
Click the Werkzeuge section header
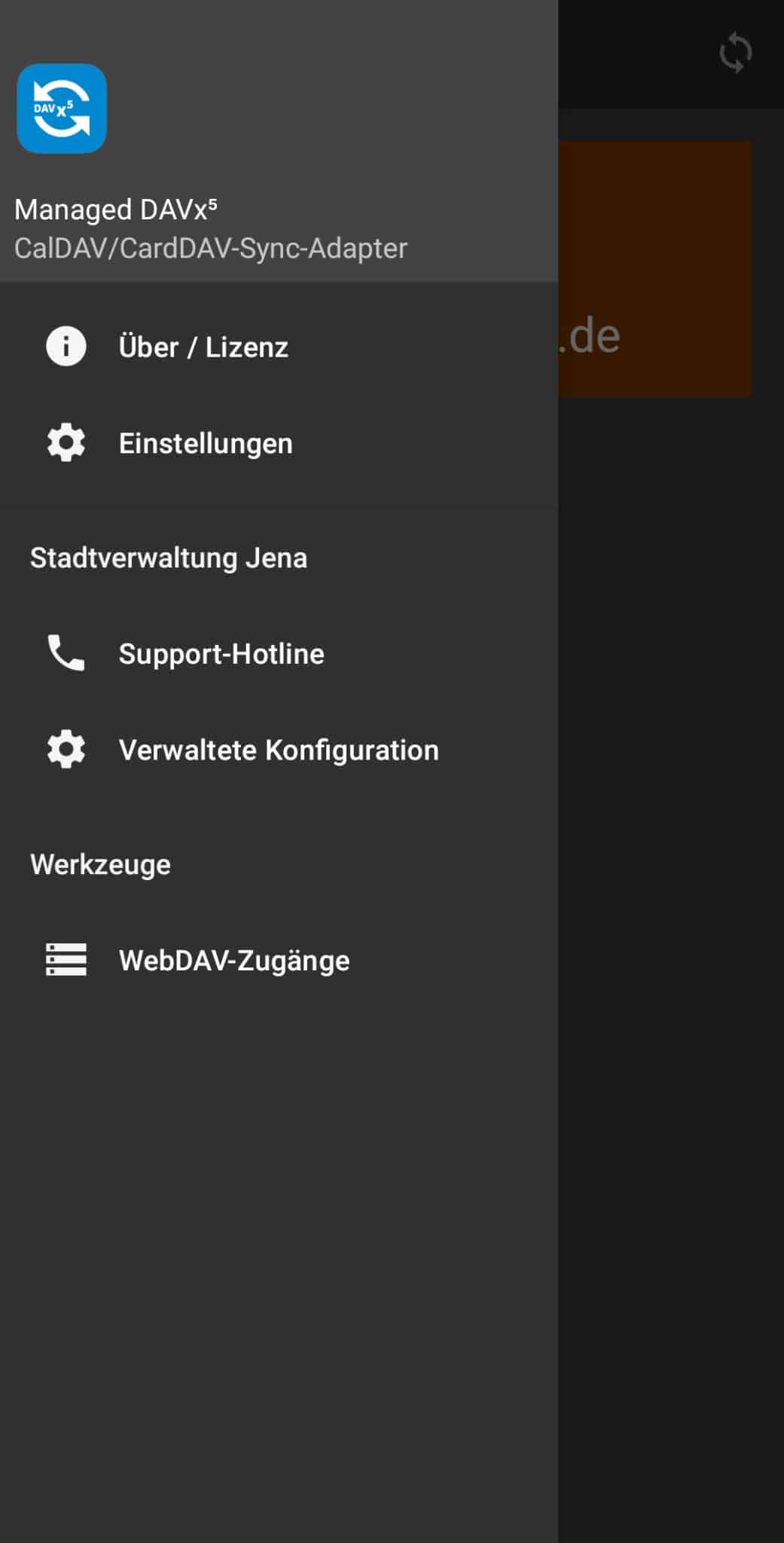point(99,864)
